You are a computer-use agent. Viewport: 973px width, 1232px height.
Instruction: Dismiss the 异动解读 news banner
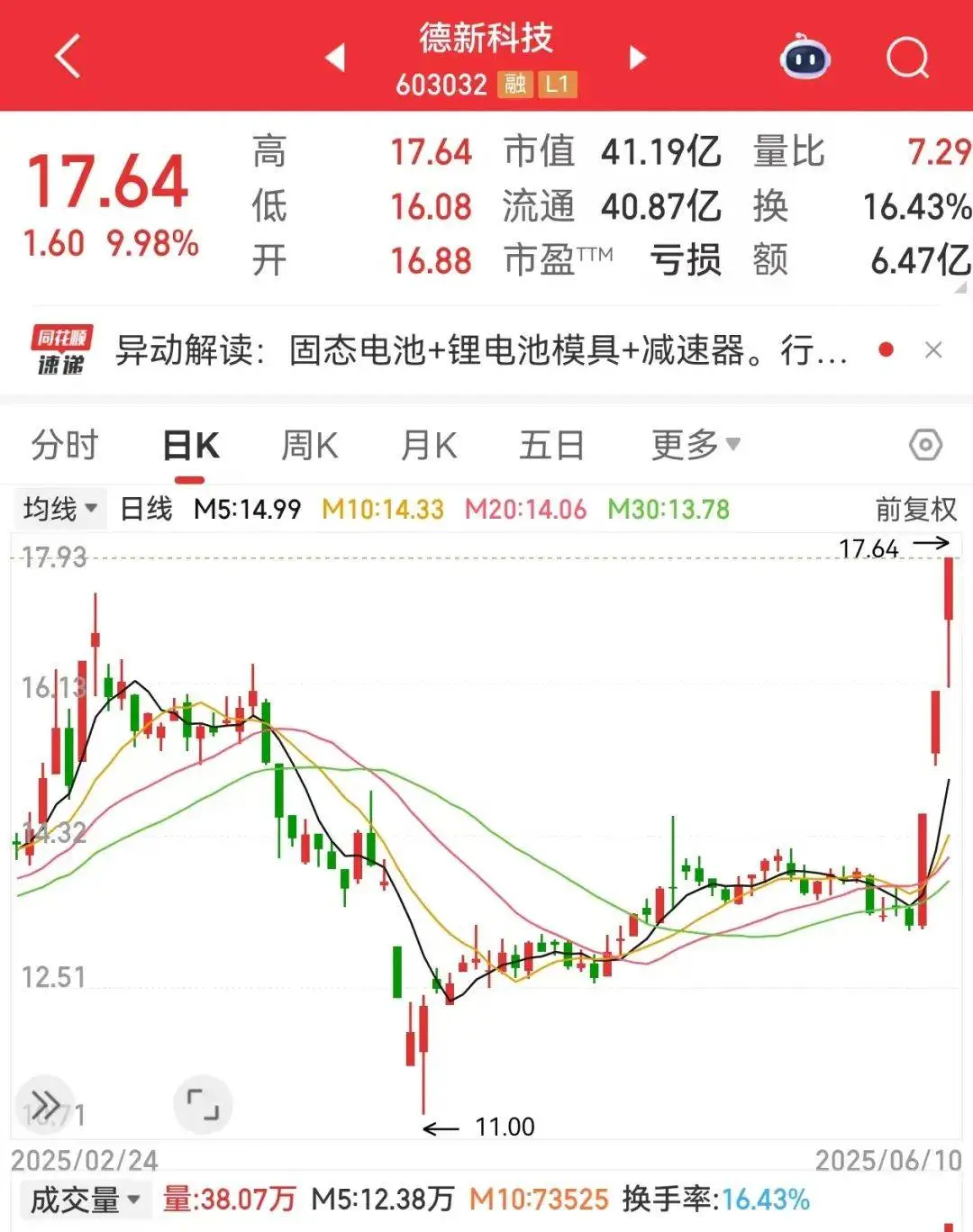pyautogui.click(x=932, y=351)
